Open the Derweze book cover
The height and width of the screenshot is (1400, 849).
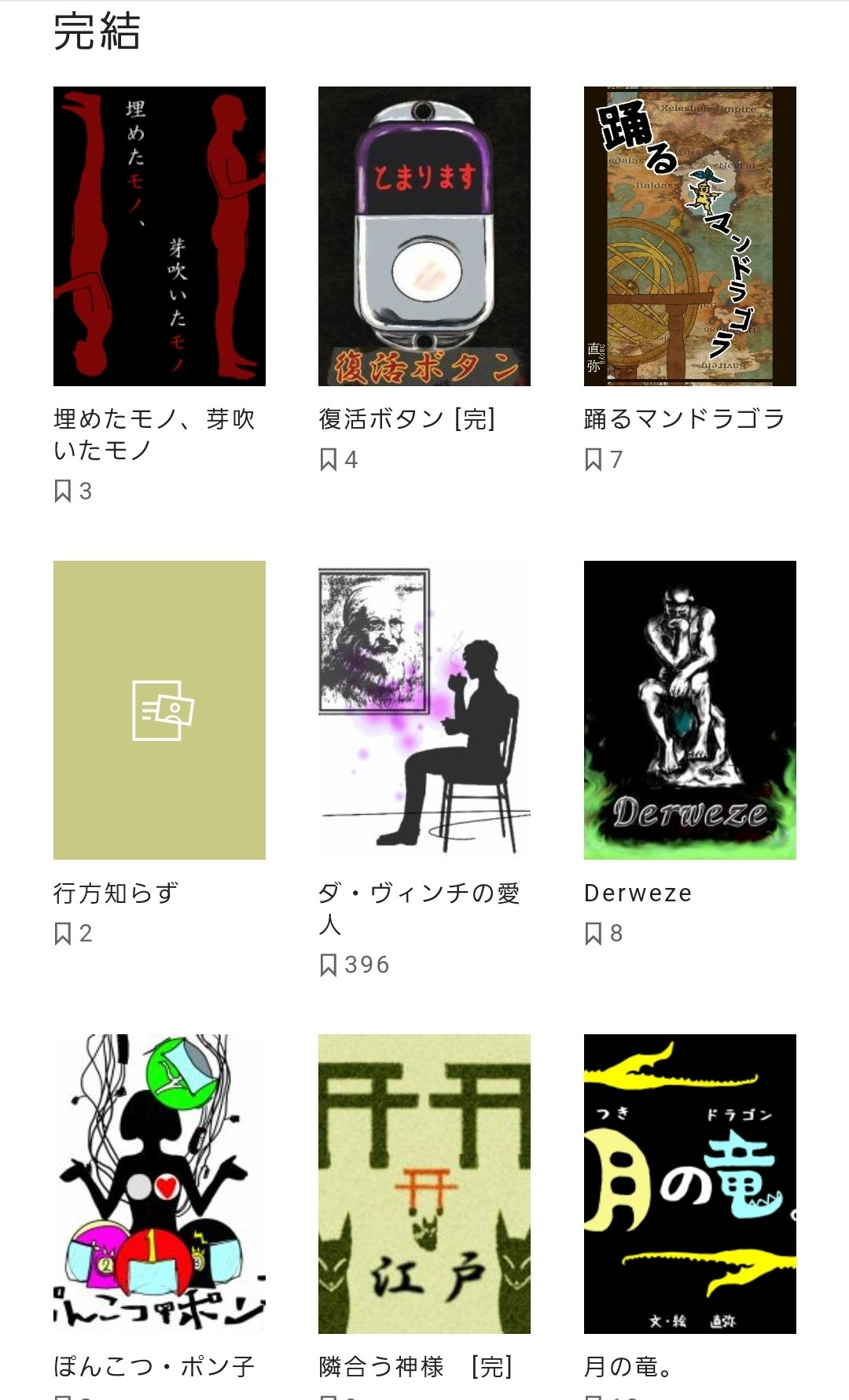coord(689,709)
